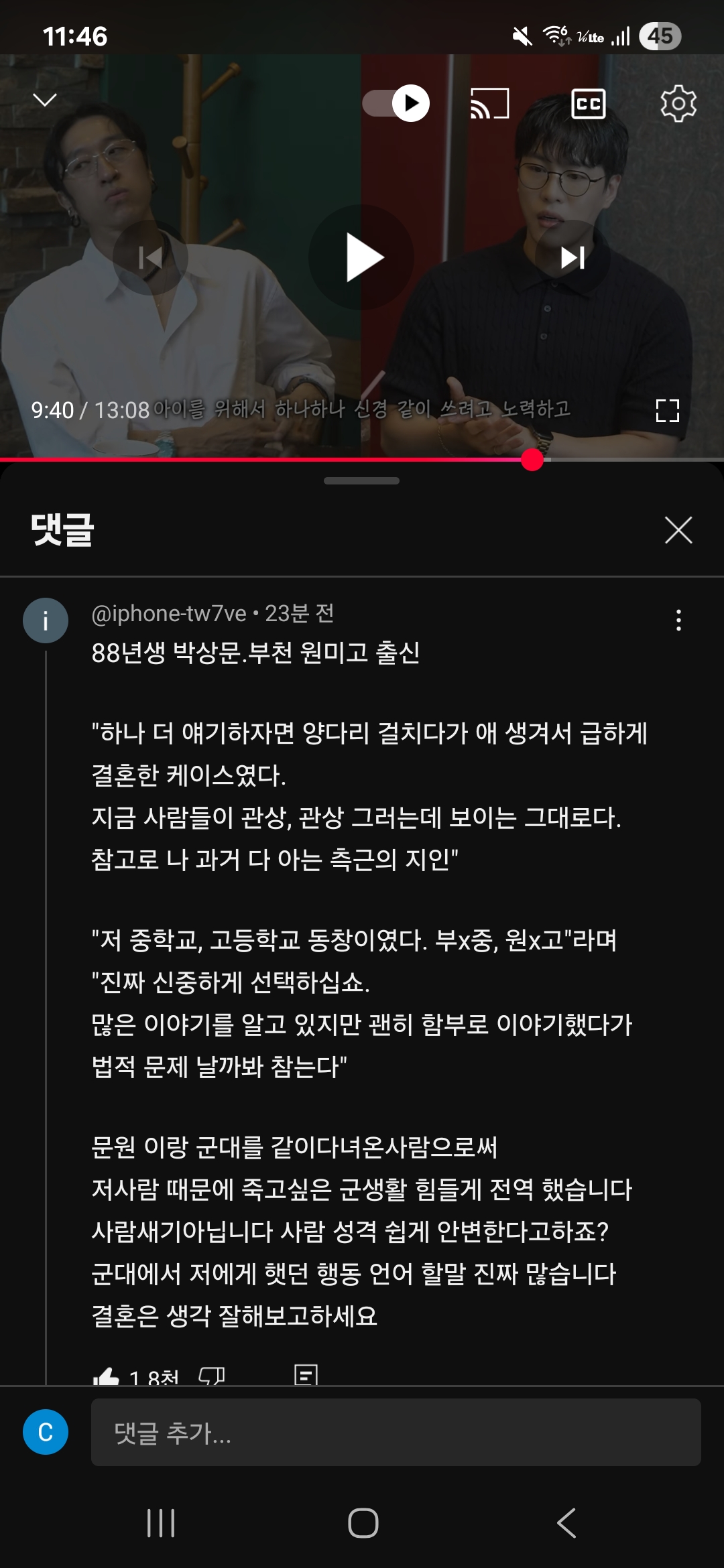Image resolution: width=724 pixels, height=1568 pixels.
Task: Like the comment by @iphone-tw7ve
Action: click(x=106, y=1376)
